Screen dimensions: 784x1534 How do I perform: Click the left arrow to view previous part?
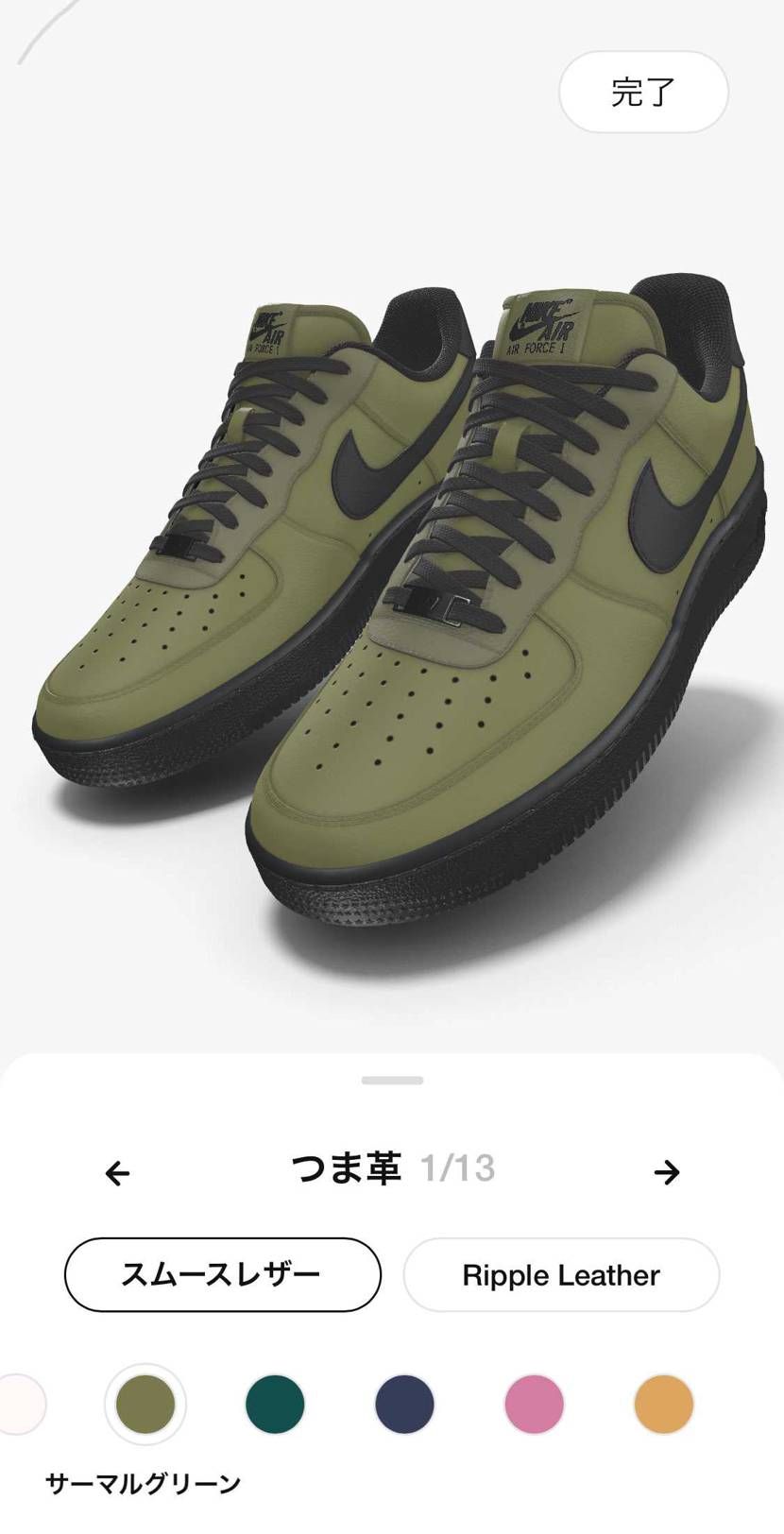click(117, 1171)
